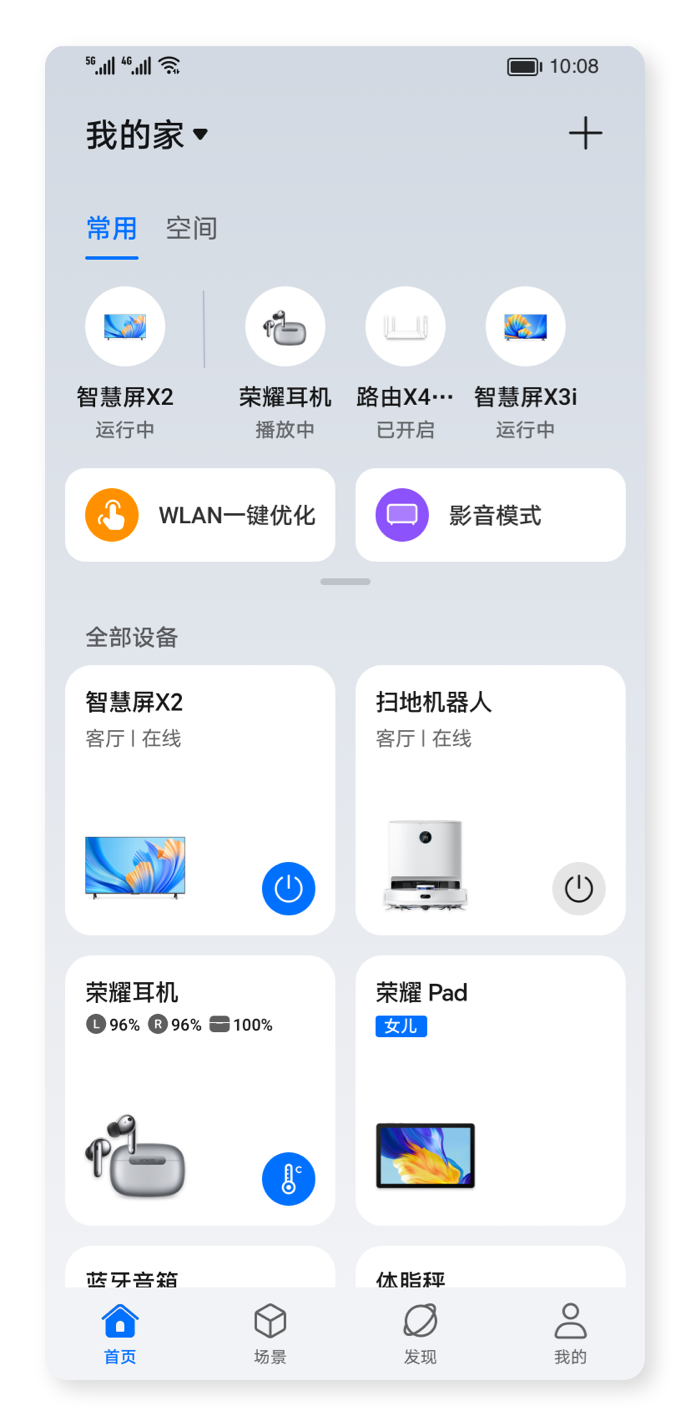Image resolution: width=690 pixels, height=1425 pixels.
Task: Open the 我的家 home selector dropdown
Action: pos(147,135)
